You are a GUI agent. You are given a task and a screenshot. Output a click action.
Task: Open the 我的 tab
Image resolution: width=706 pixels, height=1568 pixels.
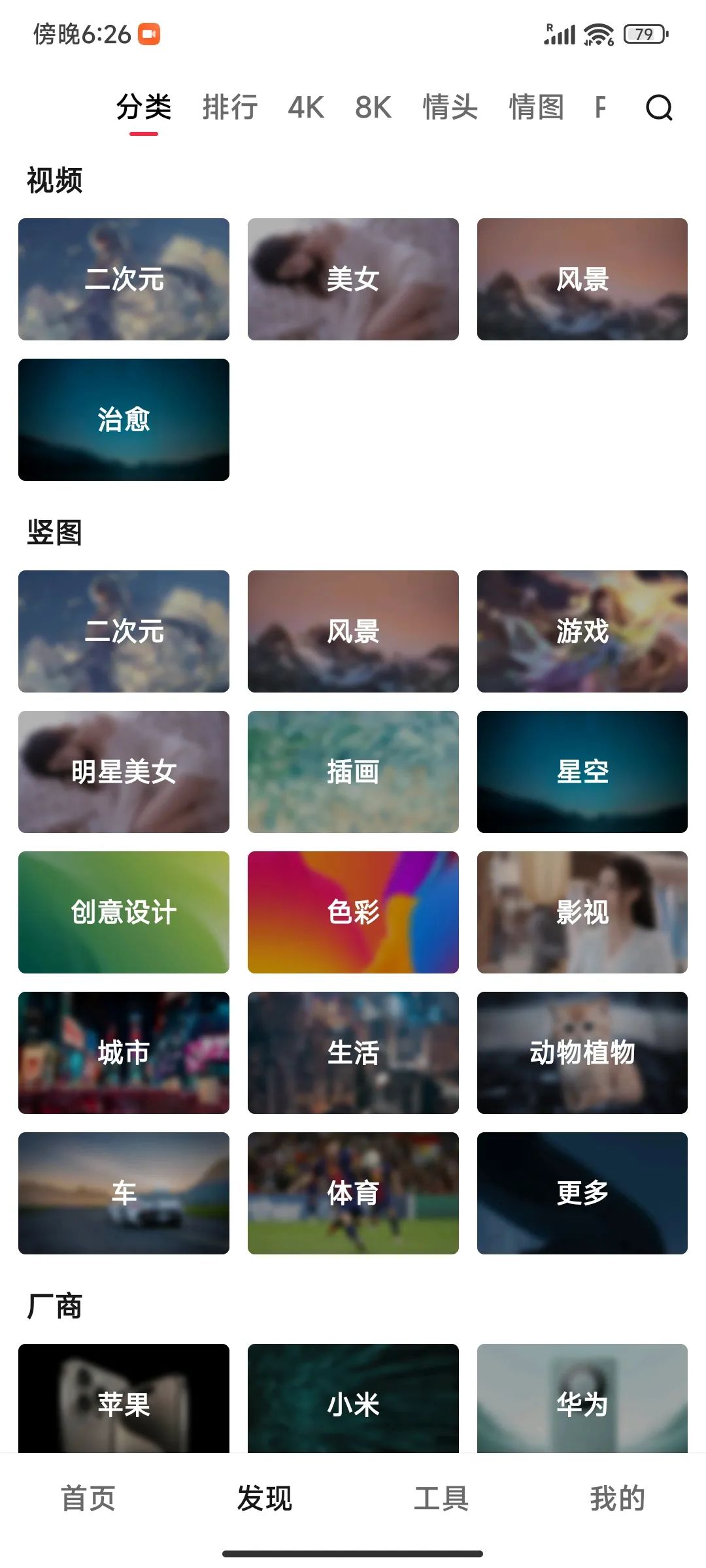(x=617, y=1497)
